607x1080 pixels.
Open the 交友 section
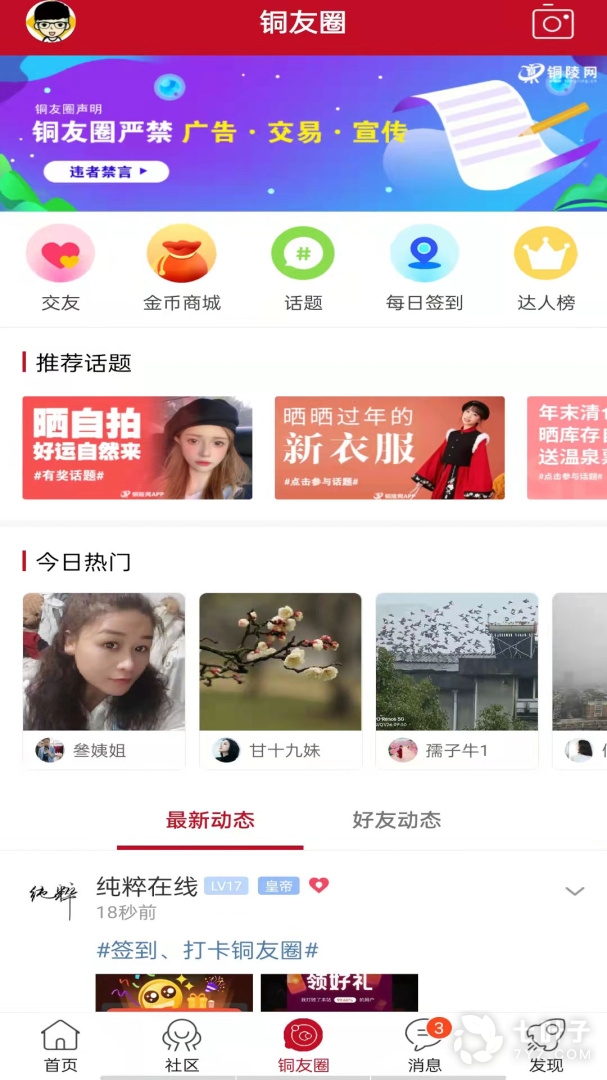point(60,267)
